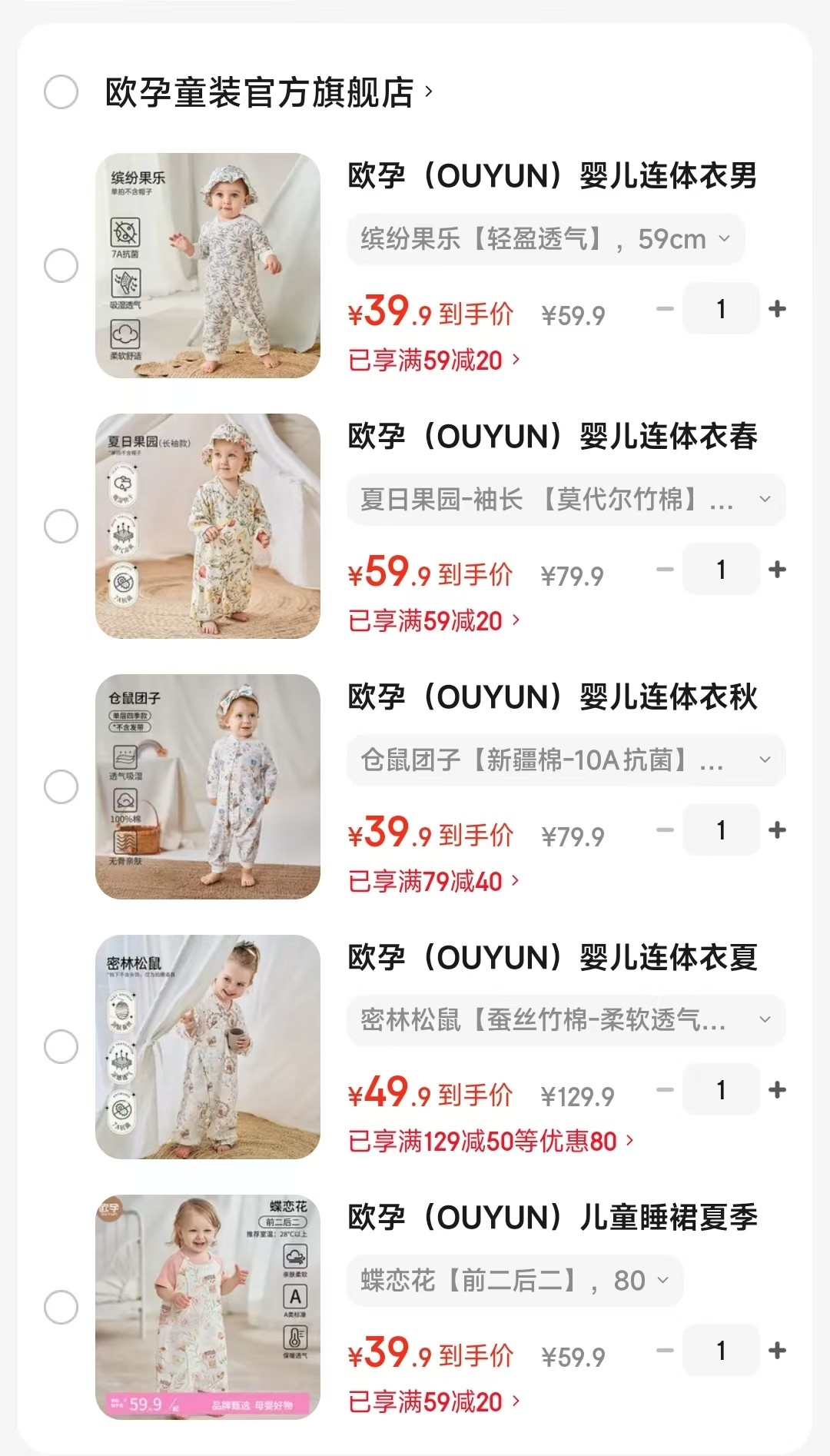Viewport: 830px width, 1456px height.
Task: Increase quantity of the 密林松鼠 romper
Action: coord(777,1090)
